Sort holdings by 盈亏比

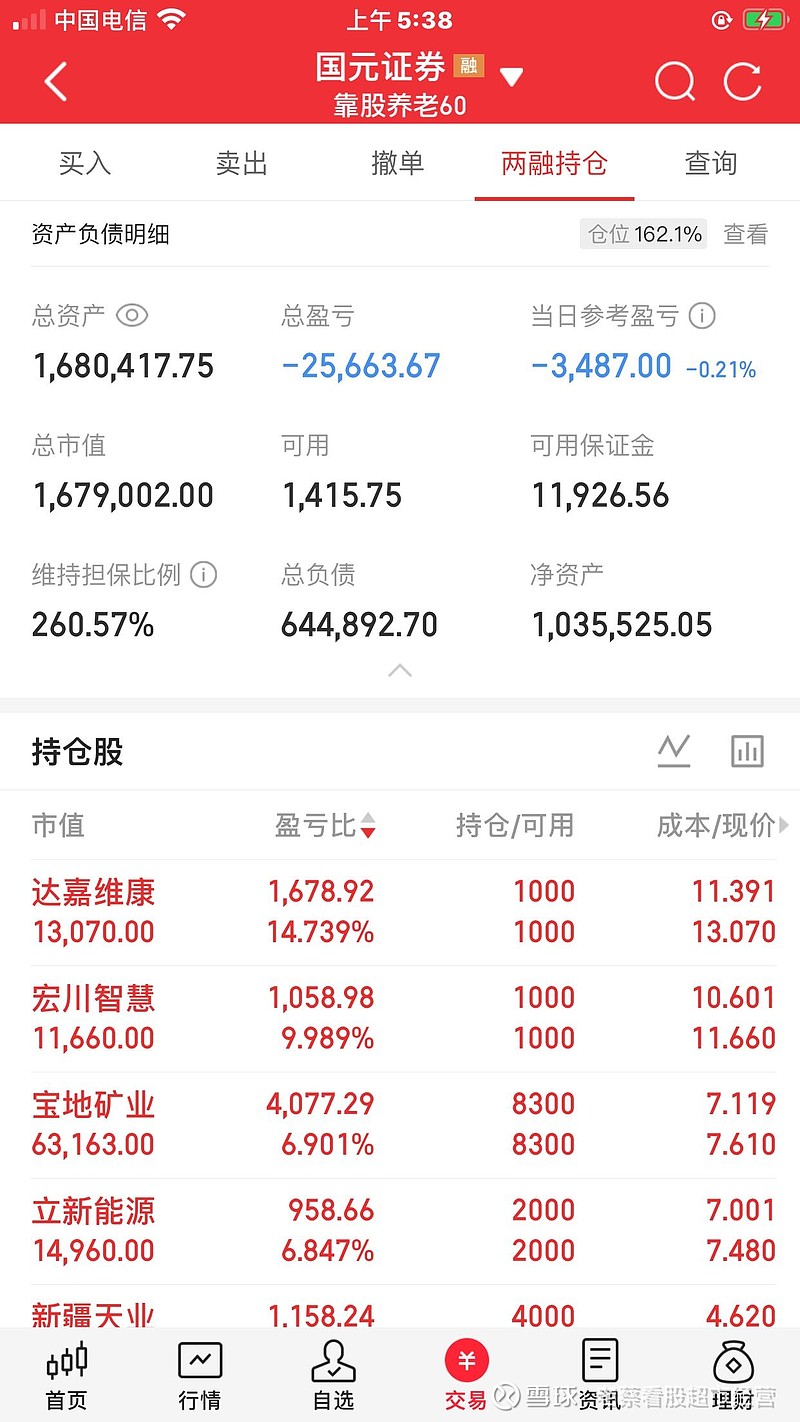326,826
